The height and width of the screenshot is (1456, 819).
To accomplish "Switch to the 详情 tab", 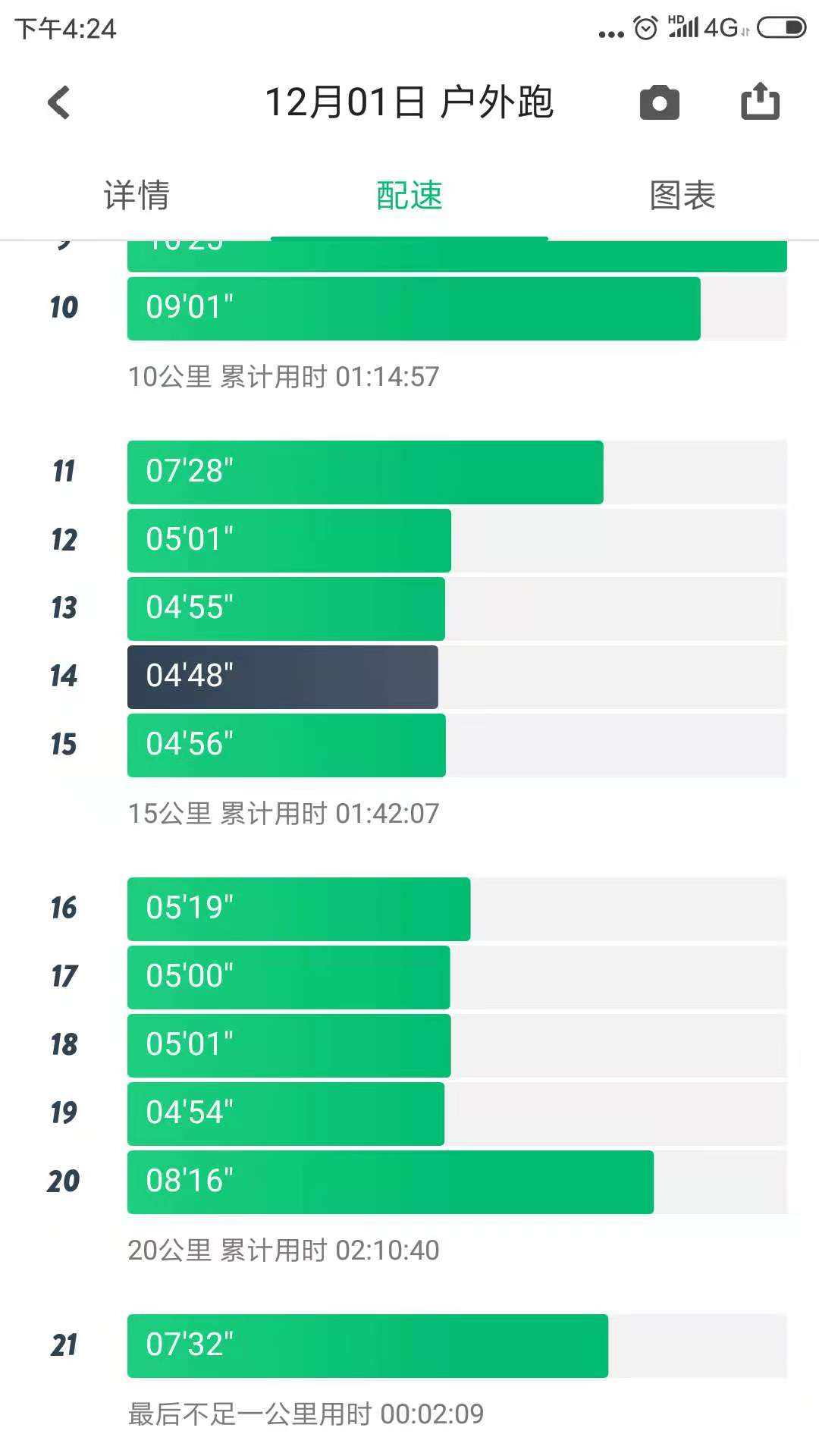I will click(x=136, y=196).
